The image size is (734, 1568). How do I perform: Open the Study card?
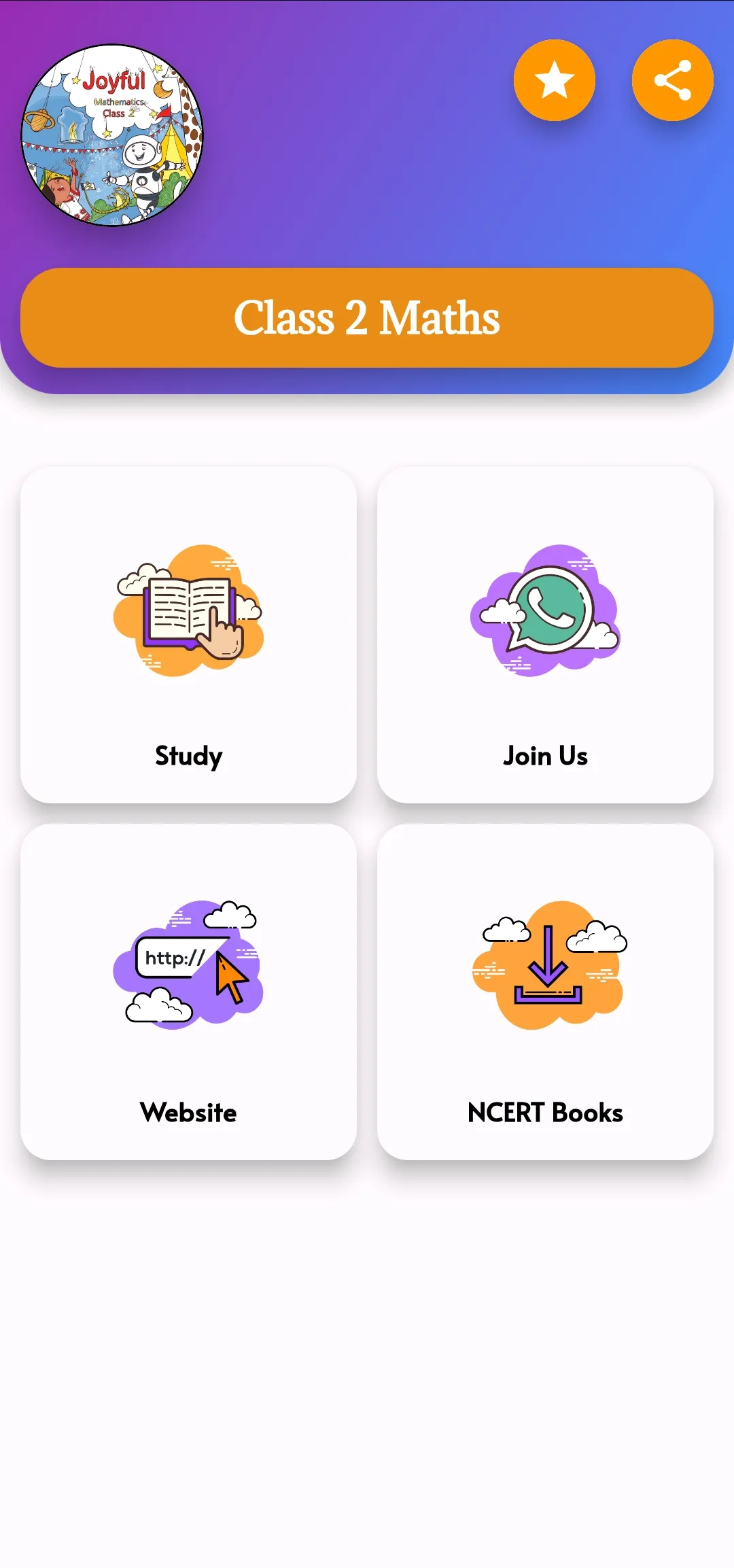pyautogui.click(x=188, y=635)
